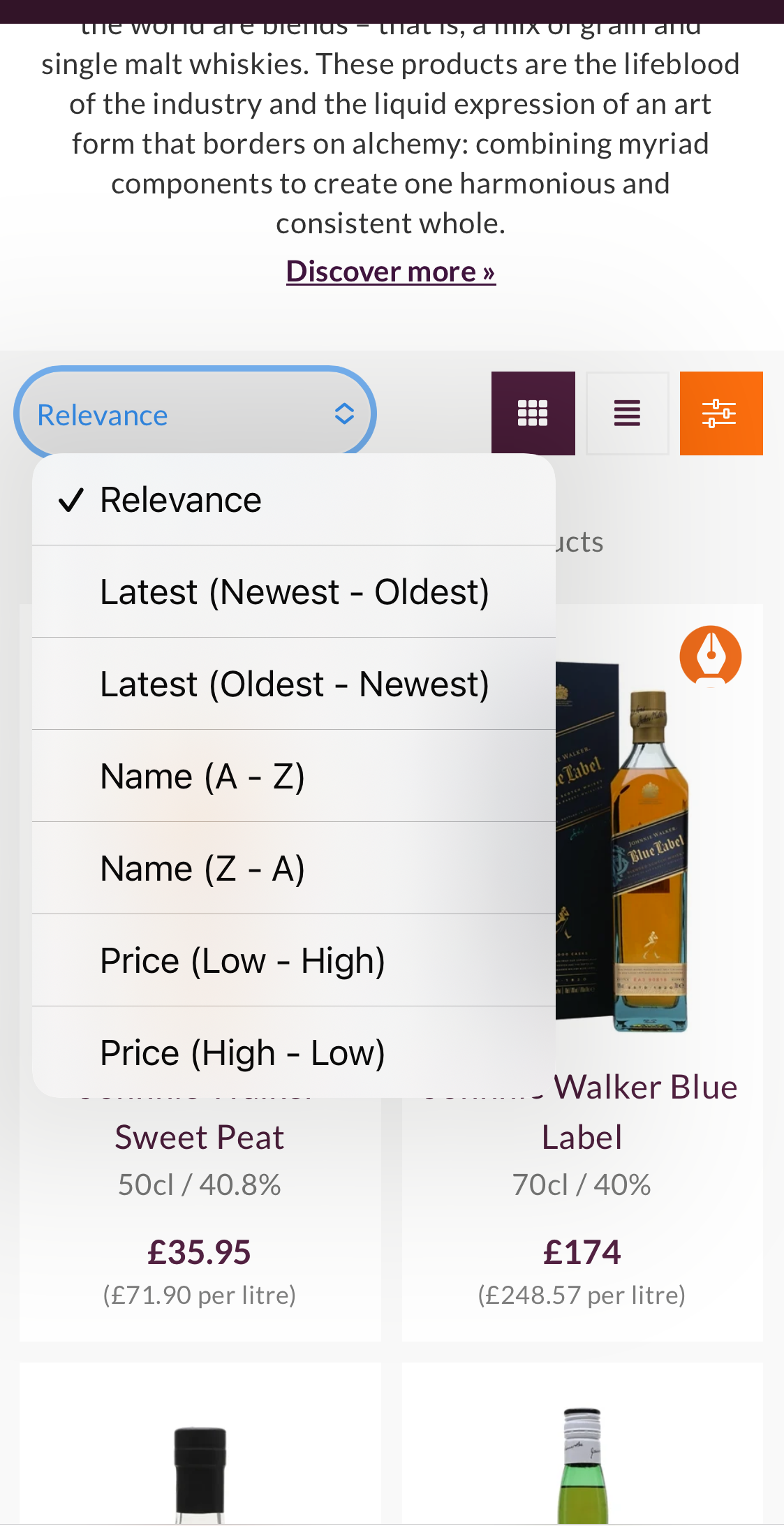The height and width of the screenshot is (1526, 784).
Task: Choose Latest (Oldest - Newest) sorting
Action: coord(294,683)
